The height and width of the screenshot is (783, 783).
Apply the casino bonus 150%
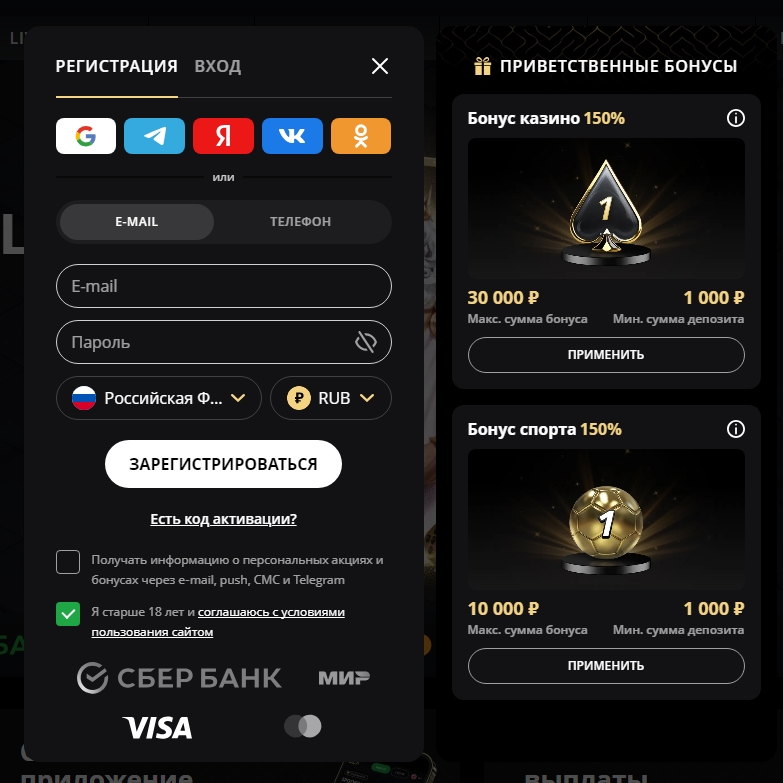point(606,355)
